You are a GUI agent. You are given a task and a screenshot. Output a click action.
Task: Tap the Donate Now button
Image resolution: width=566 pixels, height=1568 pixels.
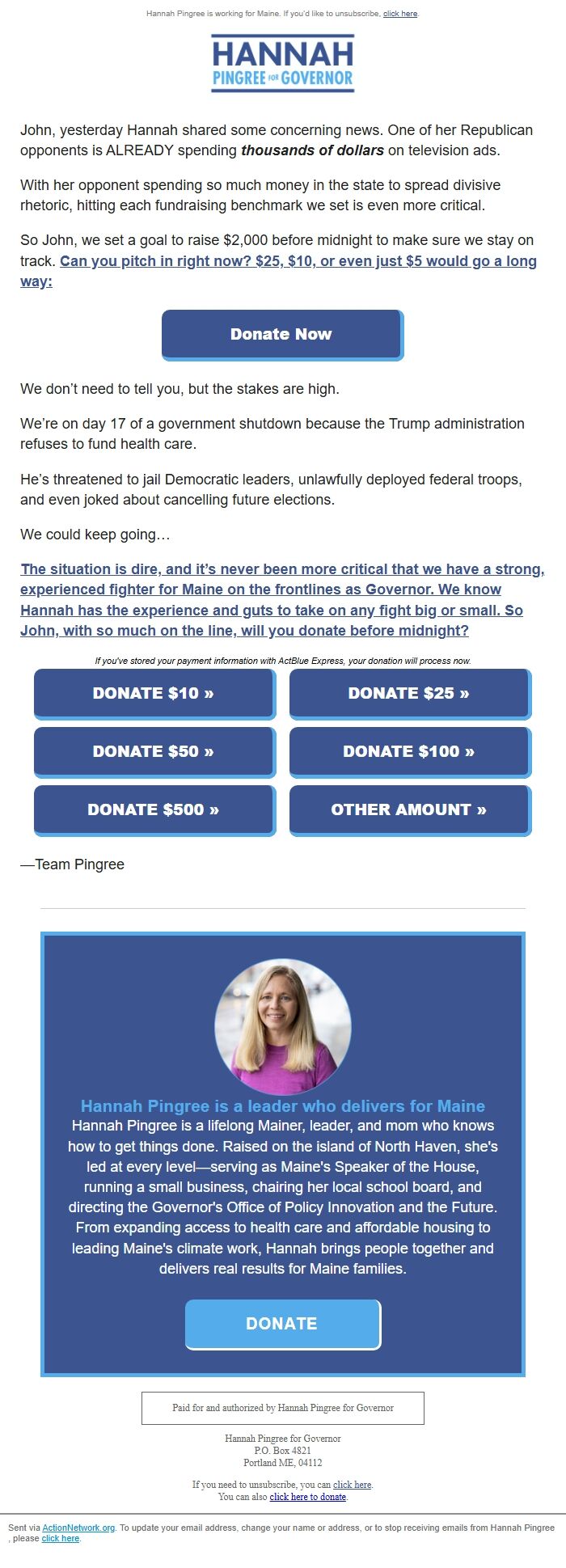click(281, 334)
